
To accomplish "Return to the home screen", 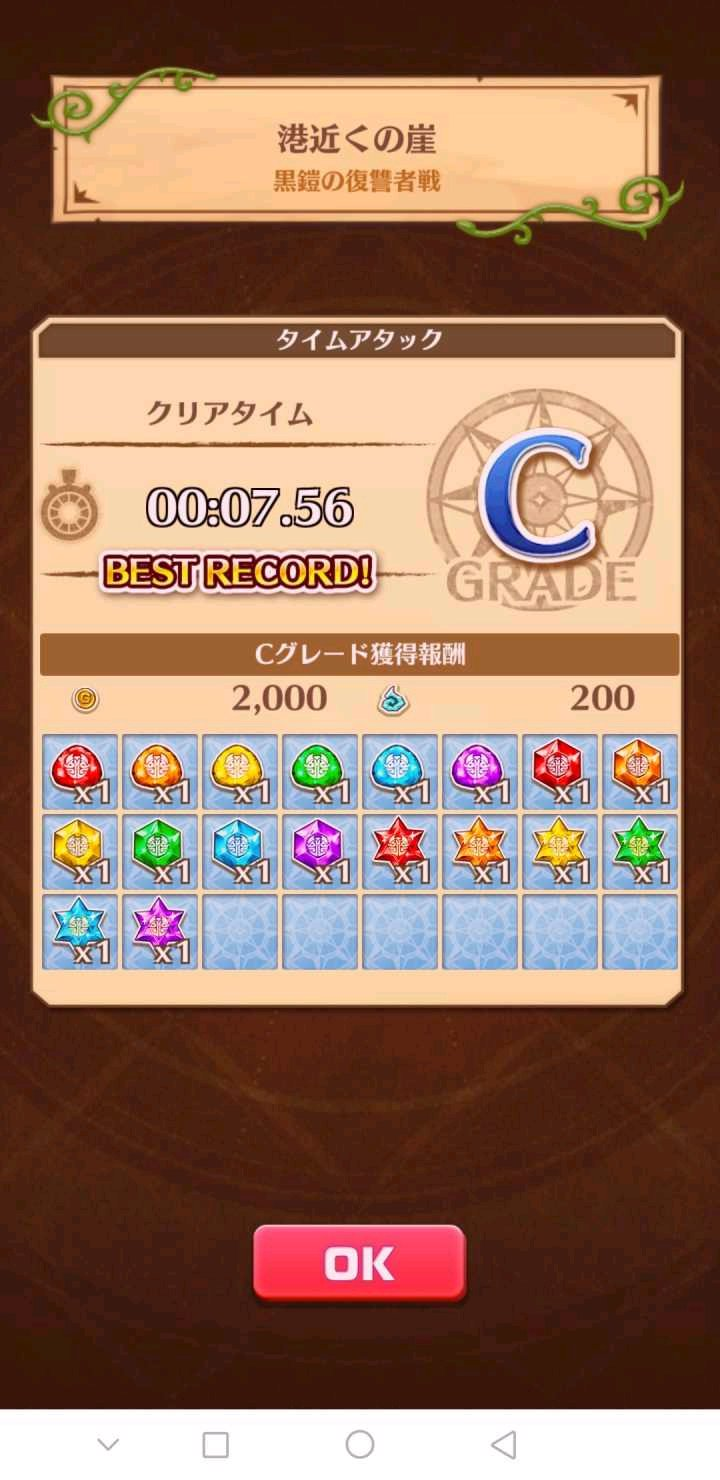I will click(x=360, y=1444).
